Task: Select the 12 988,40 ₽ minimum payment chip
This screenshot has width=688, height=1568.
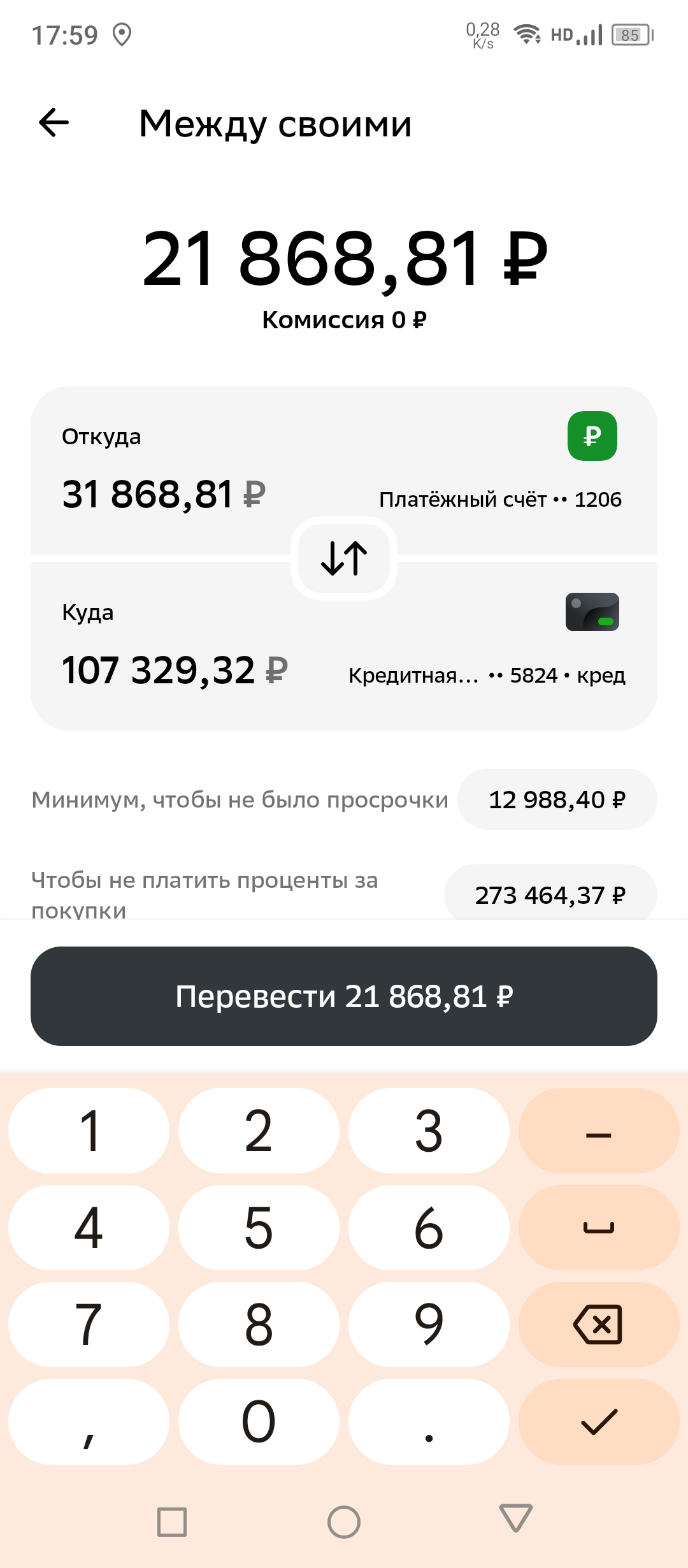Action: tap(557, 799)
